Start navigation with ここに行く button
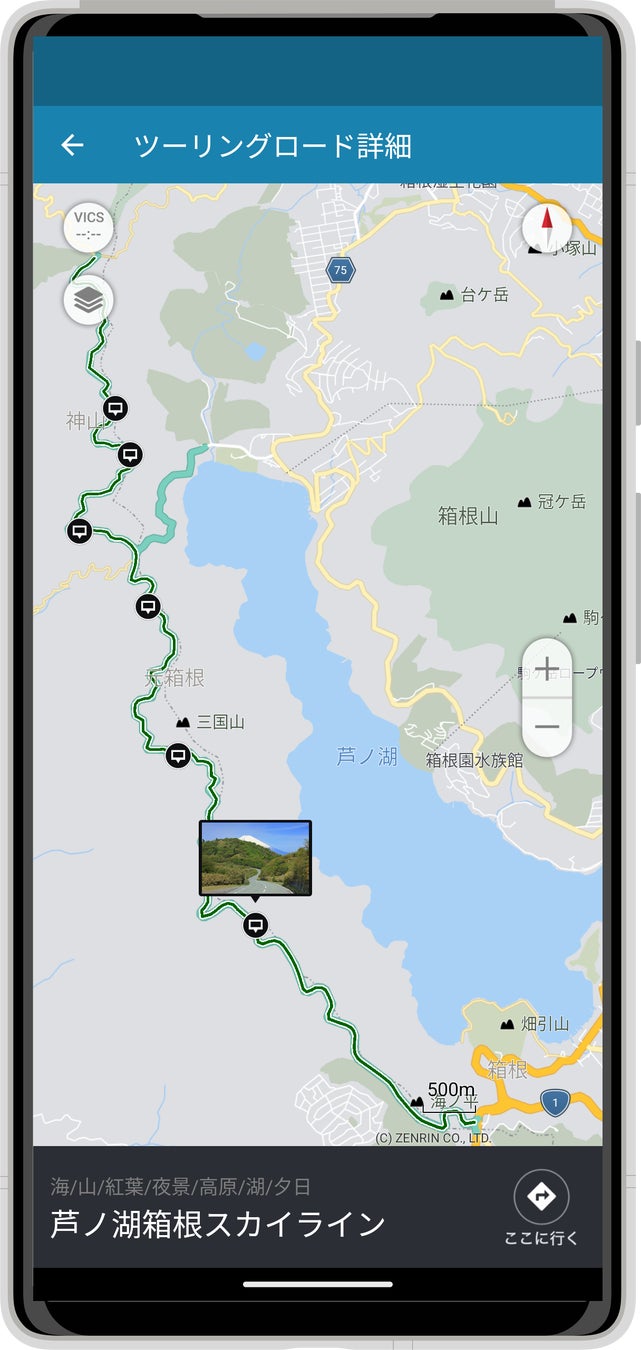The image size is (641, 1350). pyautogui.click(x=541, y=1208)
